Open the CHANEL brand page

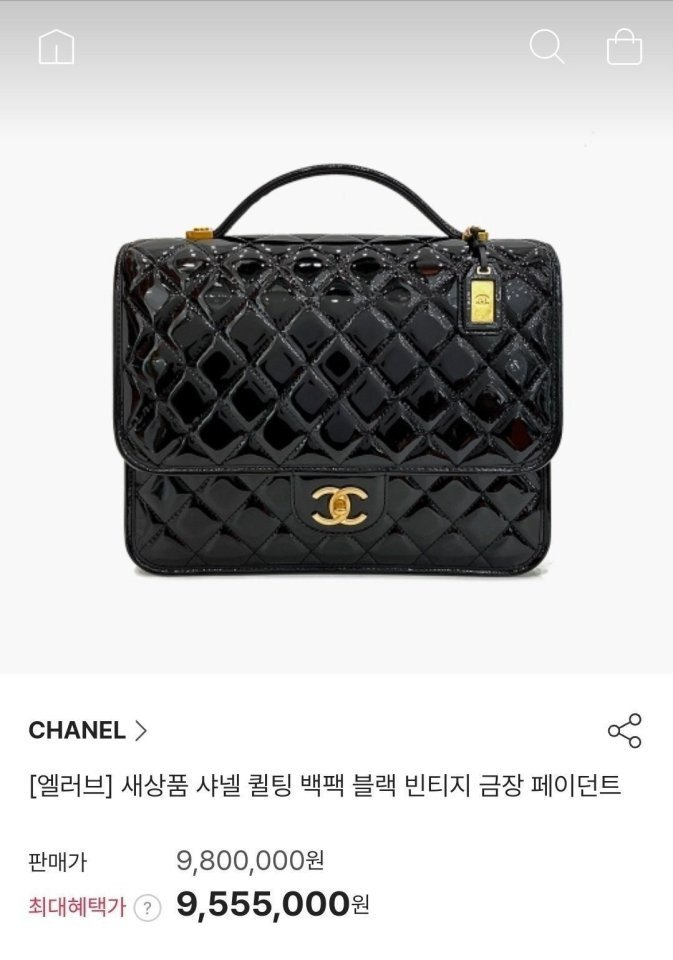pos(88,730)
